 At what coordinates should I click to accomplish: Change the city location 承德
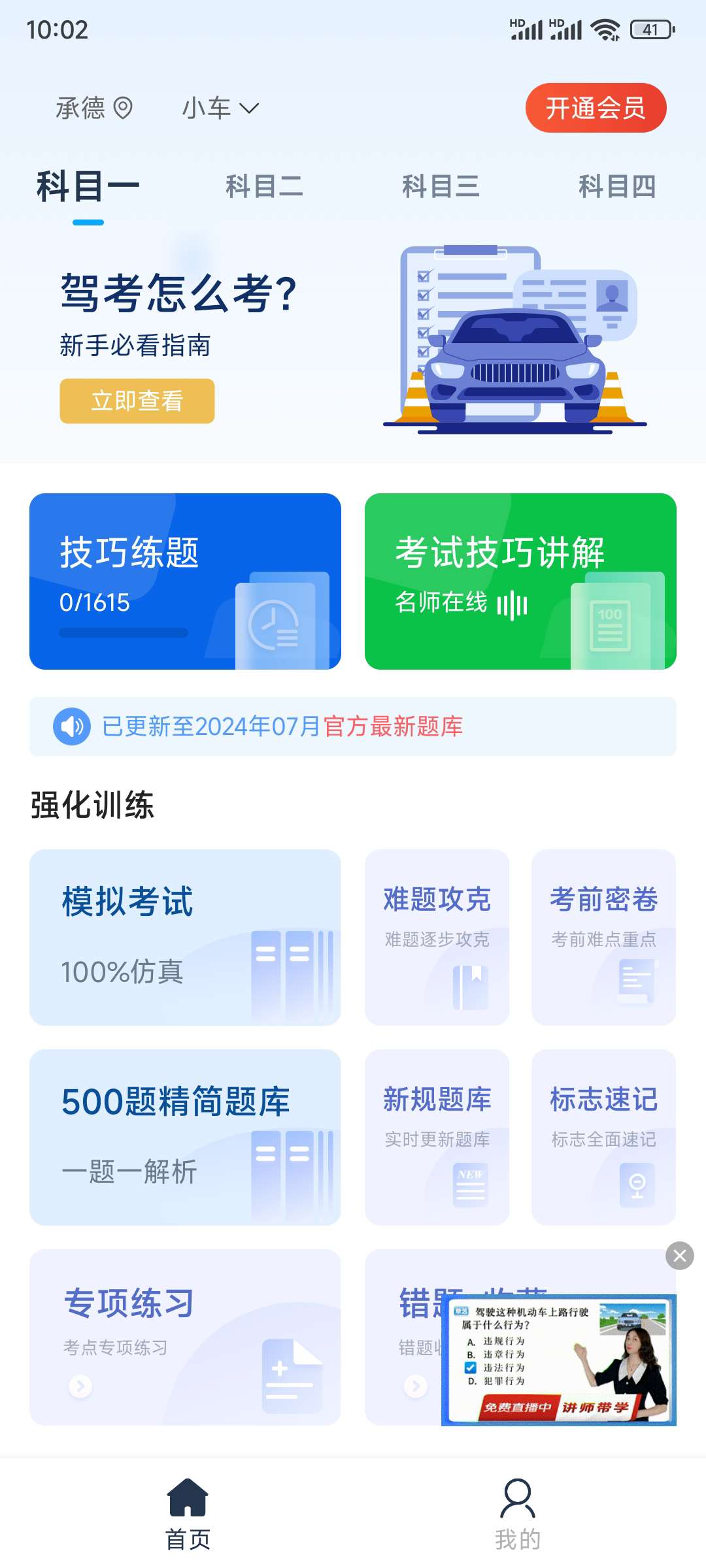pyautogui.click(x=94, y=108)
